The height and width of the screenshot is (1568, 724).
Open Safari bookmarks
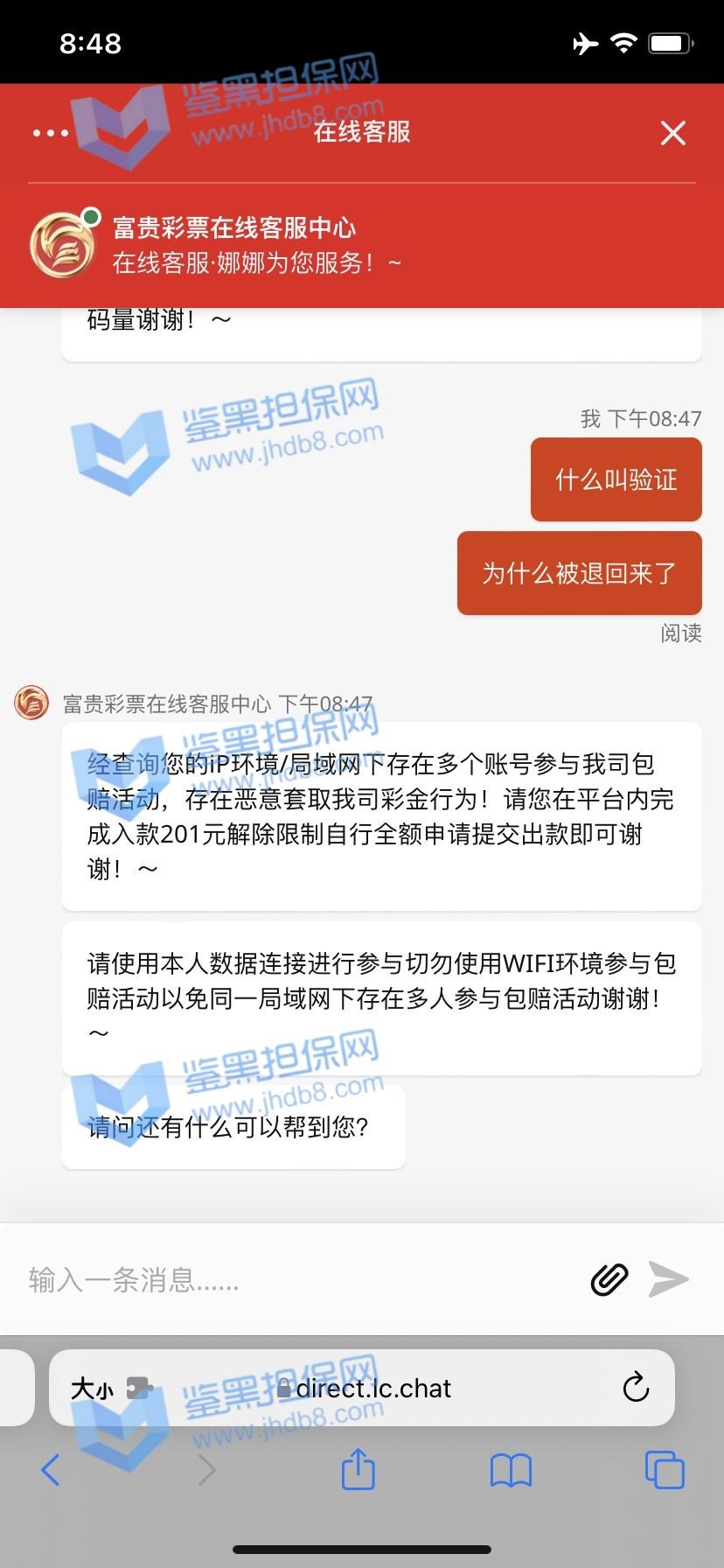[512, 1470]
